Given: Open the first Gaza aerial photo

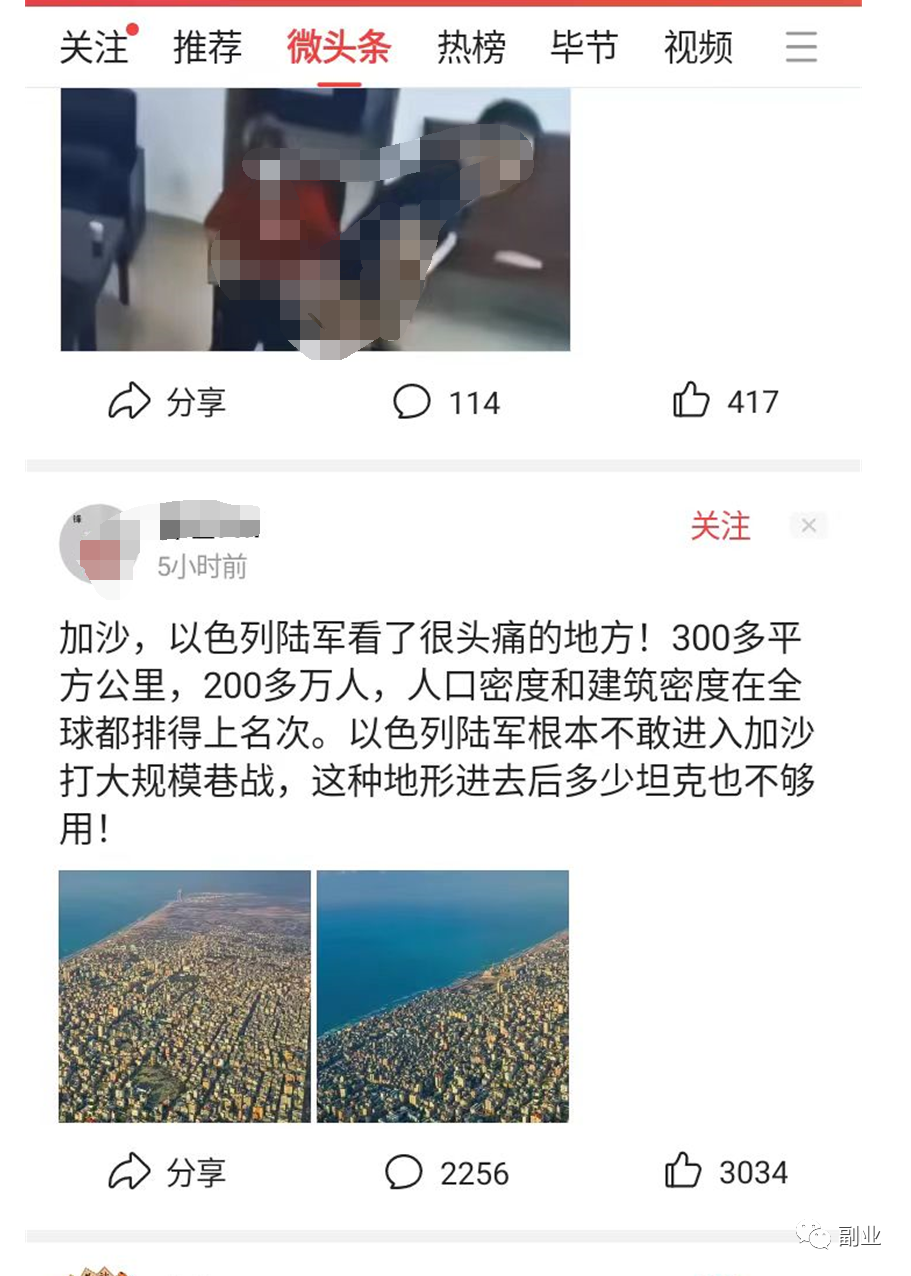Looking at the screenshot, I should pyautogui.click(x=185, y=996).
